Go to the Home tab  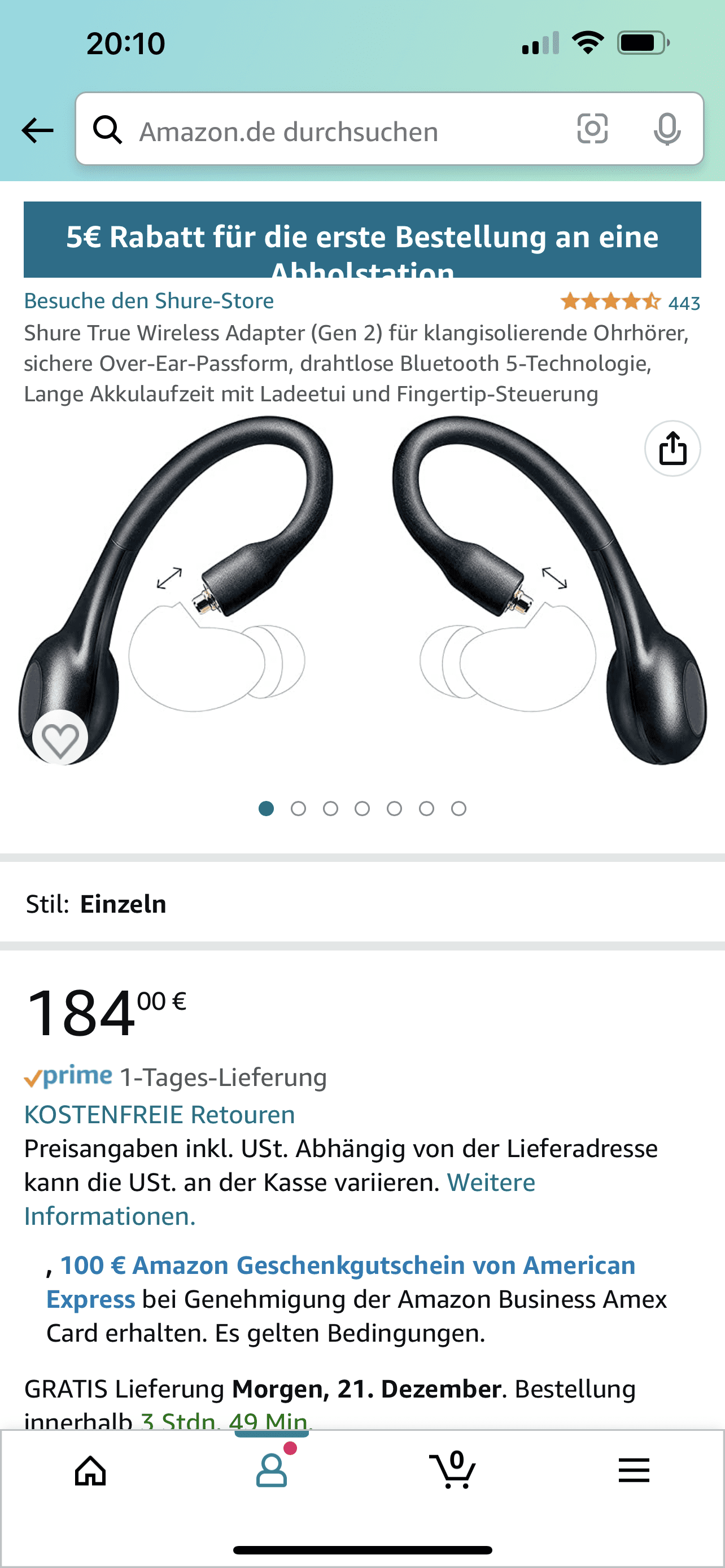90,1471
